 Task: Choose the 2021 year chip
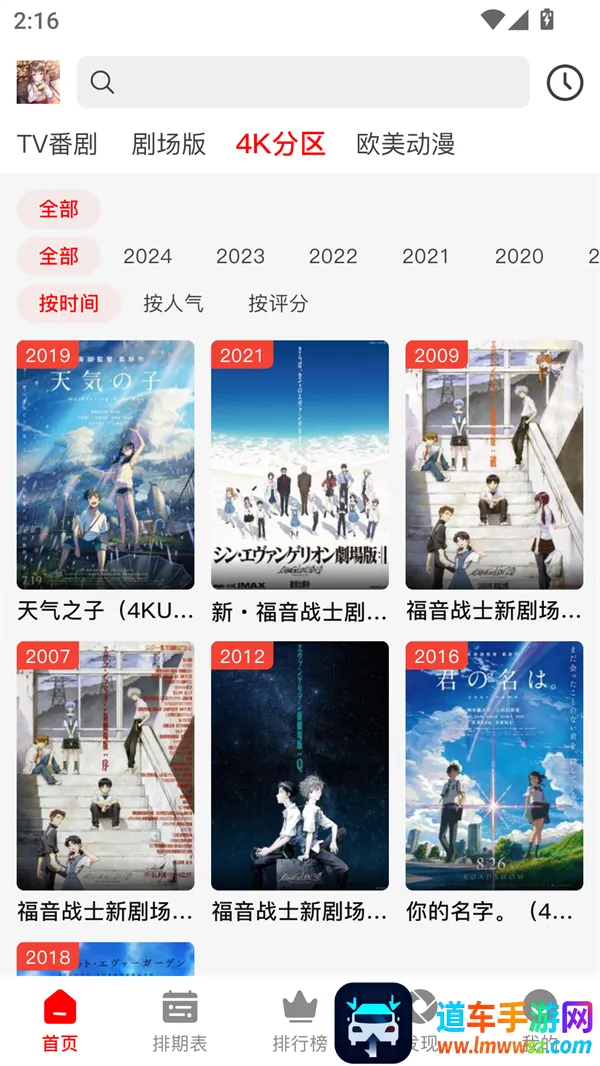pos(426,256)
